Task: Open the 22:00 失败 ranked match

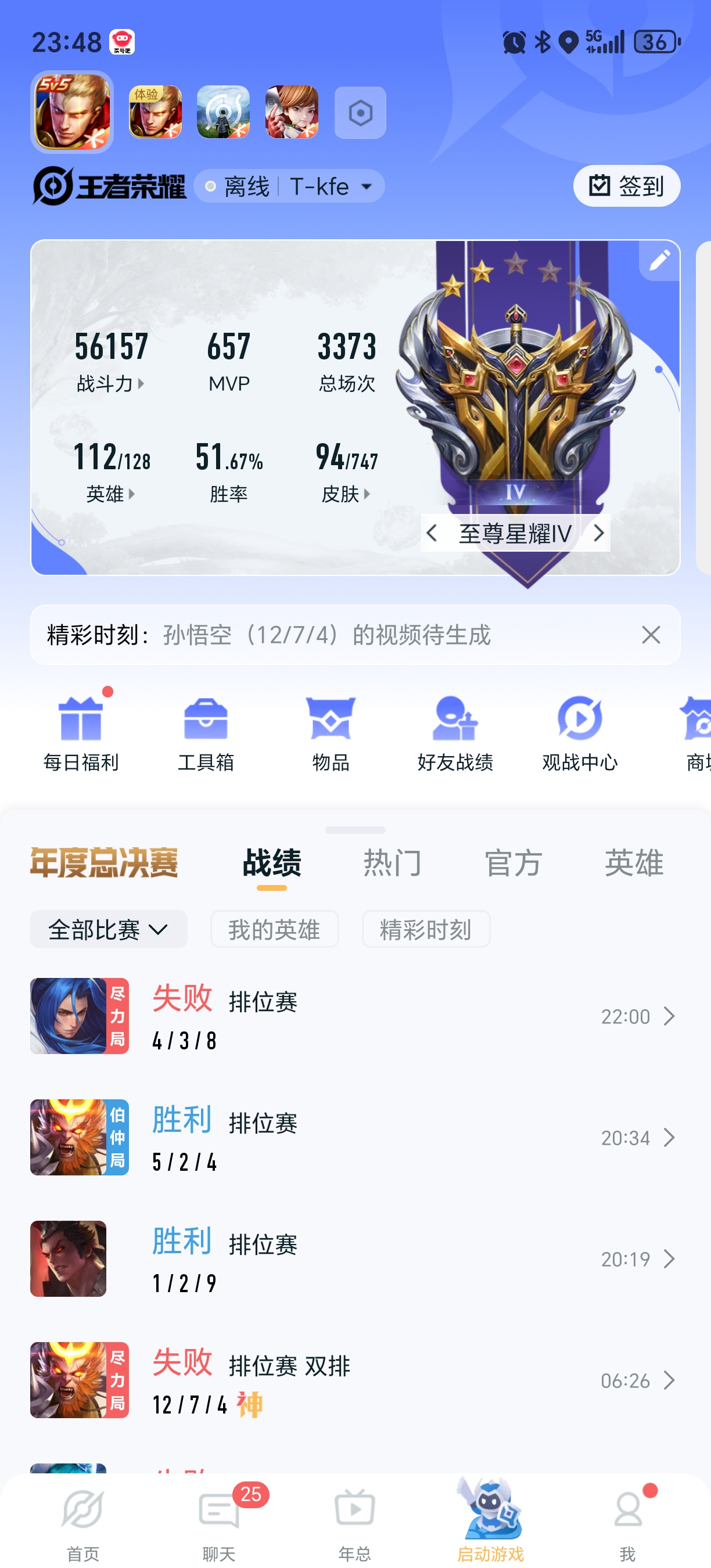Action: pyautogui.click(x=353, y=1016)
